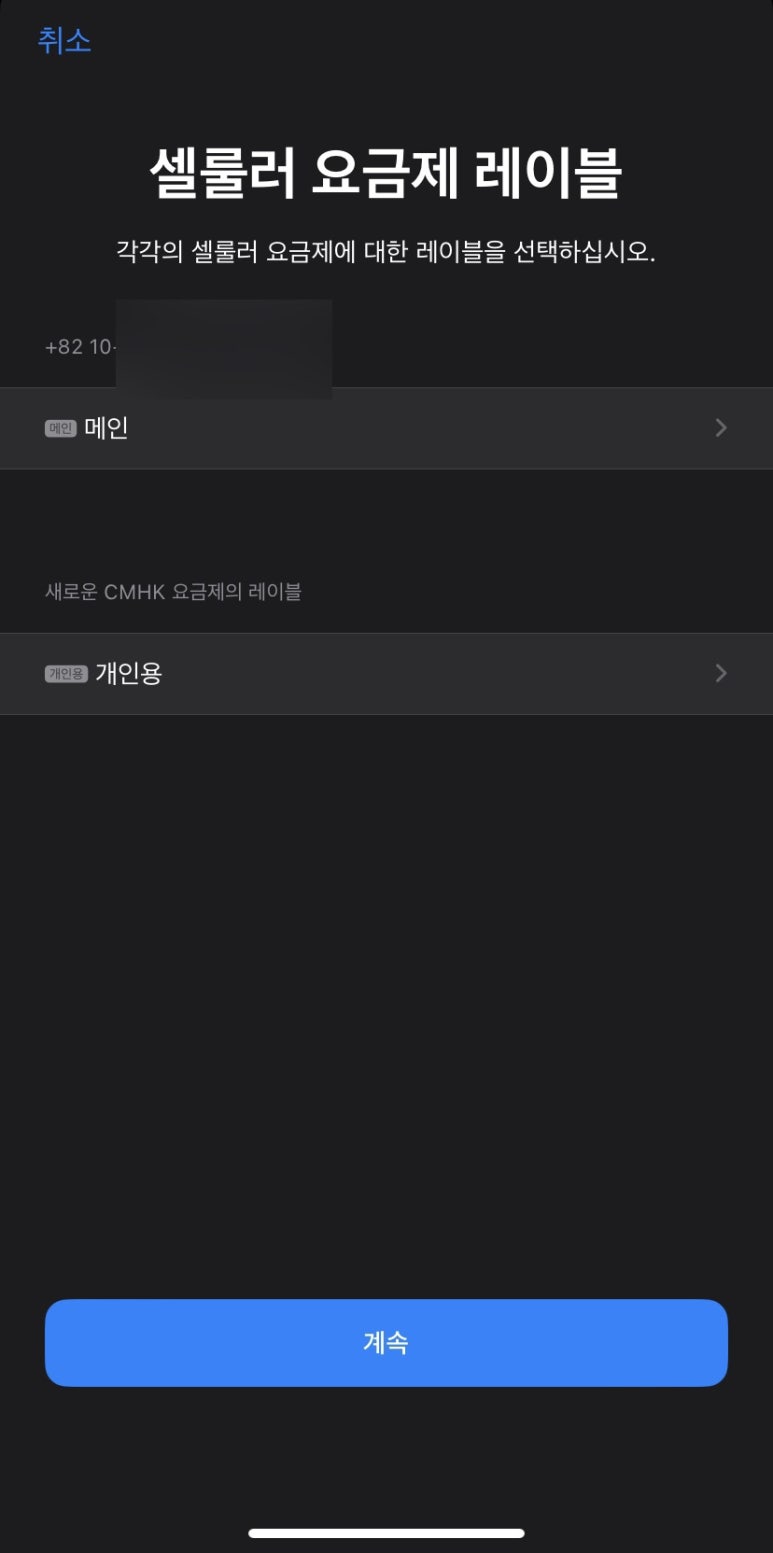Tap 취소 to cancel setup
The image size is (773, 1553).
coord(64,41)
